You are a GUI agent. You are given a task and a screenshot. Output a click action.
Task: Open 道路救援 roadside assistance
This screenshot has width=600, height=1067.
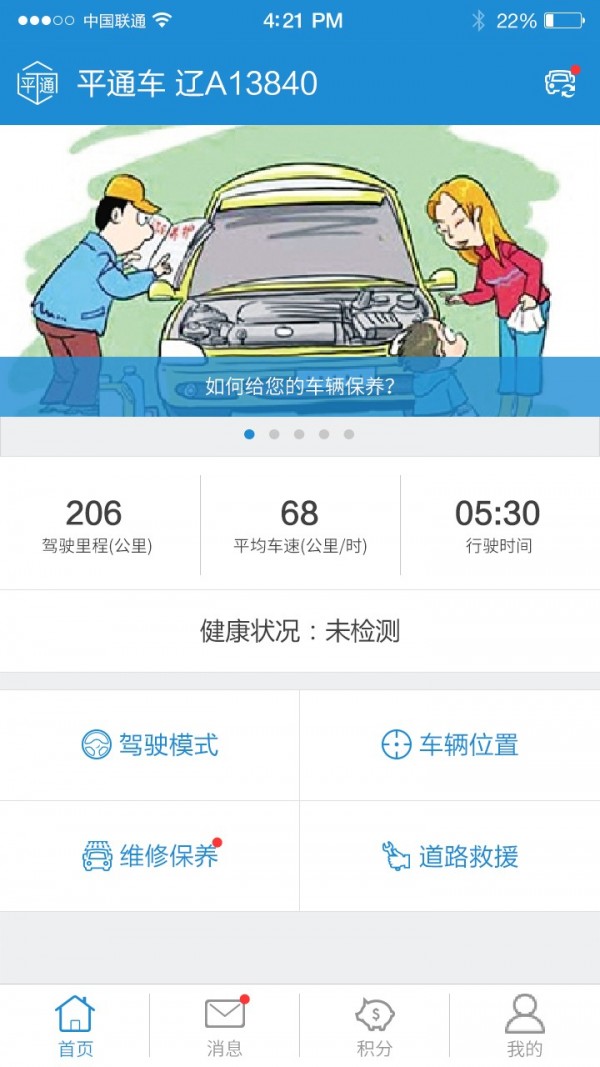pyautogui.click(x=450, y=857)
